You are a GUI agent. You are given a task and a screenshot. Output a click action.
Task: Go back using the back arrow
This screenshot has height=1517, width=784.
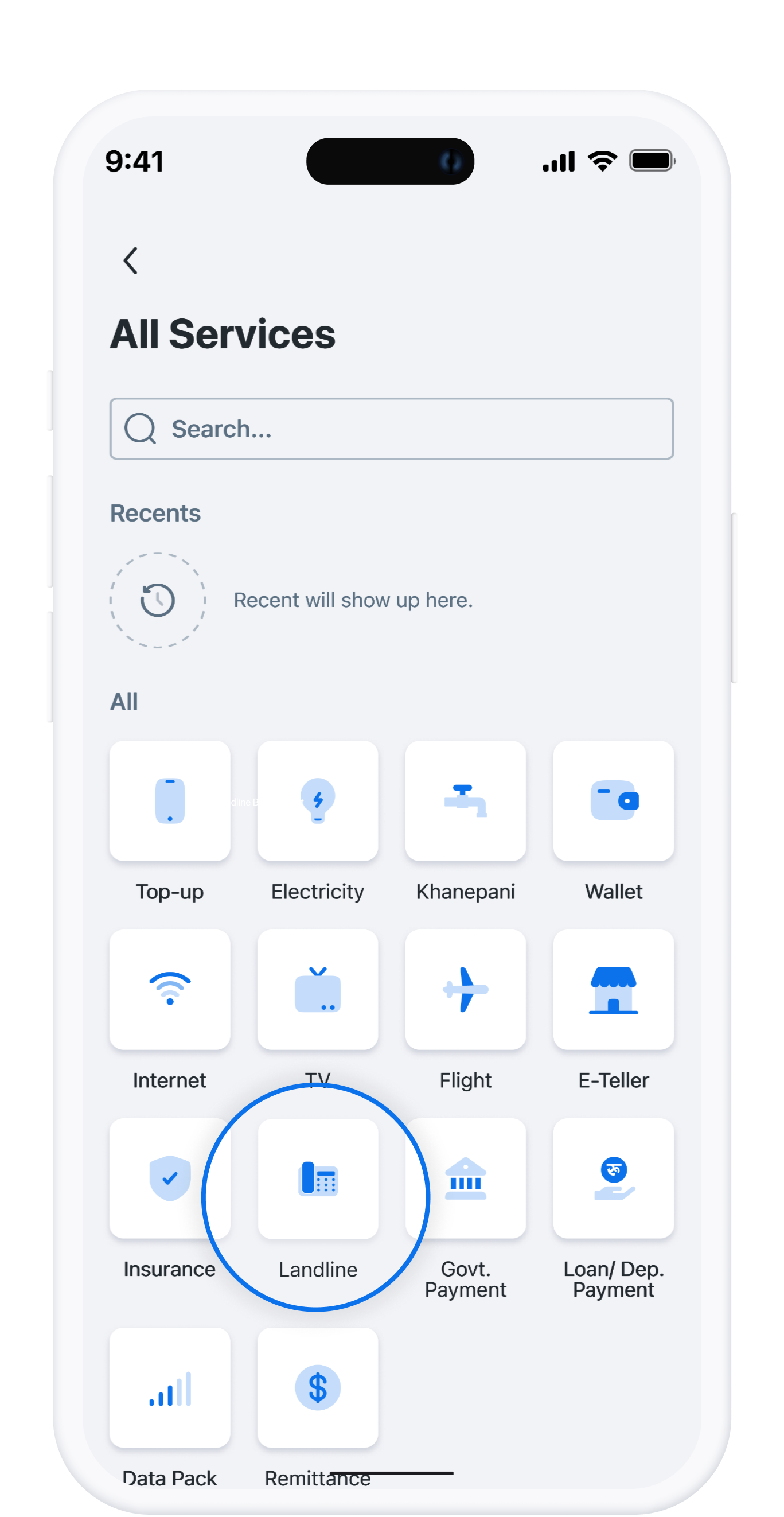131,260
